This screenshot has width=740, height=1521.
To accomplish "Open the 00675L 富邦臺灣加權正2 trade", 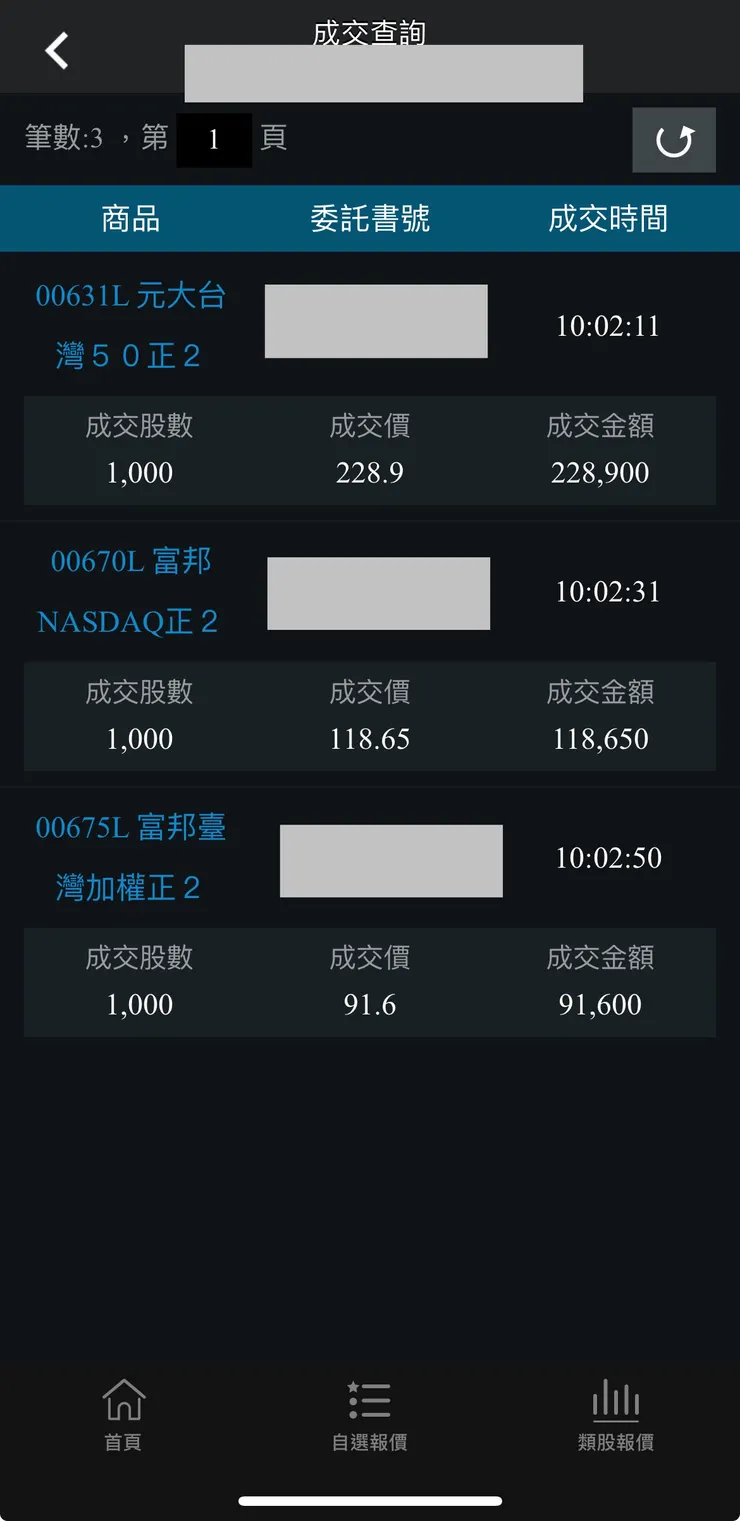I will click(130, 856).
